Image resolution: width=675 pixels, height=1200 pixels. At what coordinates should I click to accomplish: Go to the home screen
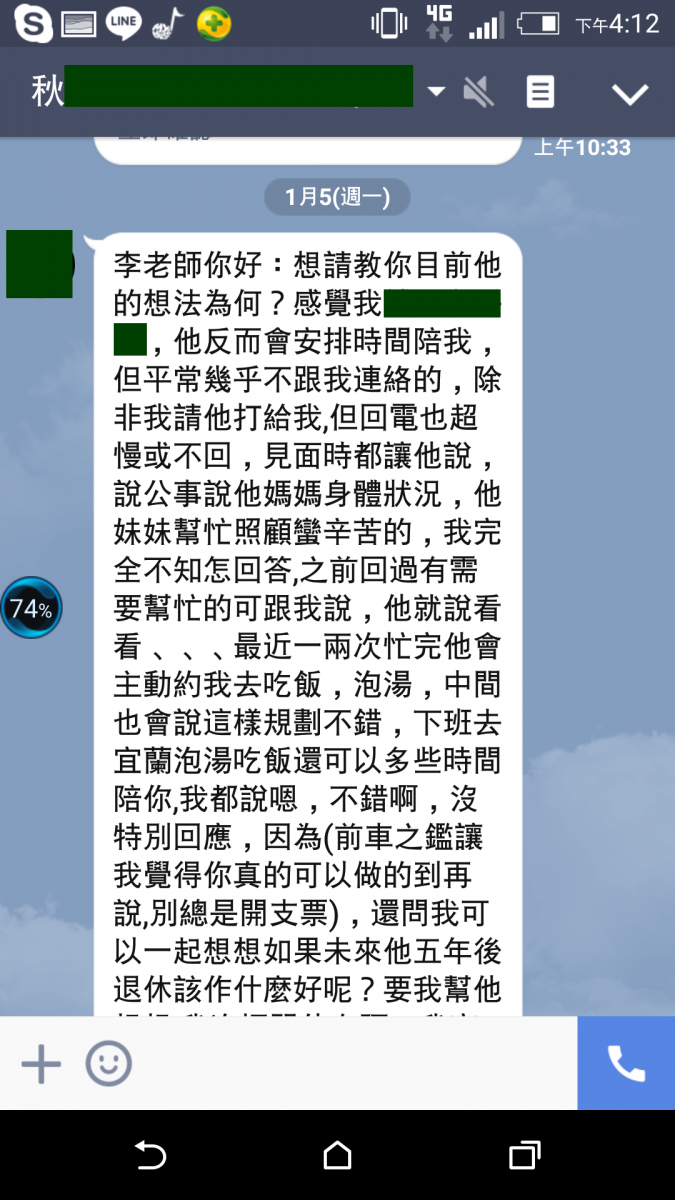point(338,1156)
